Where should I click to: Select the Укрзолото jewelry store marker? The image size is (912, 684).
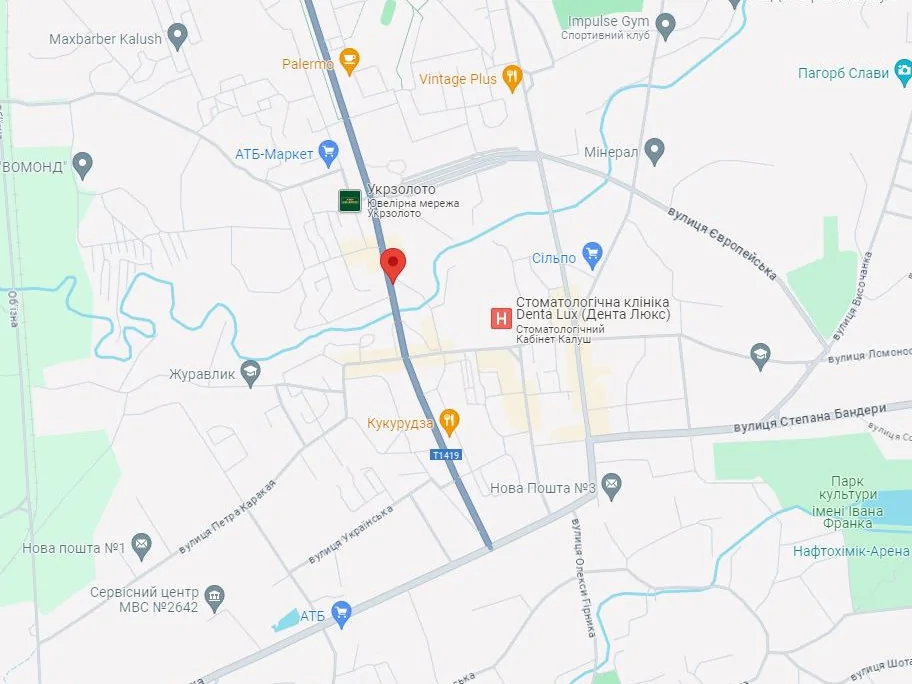click(349, 199)
